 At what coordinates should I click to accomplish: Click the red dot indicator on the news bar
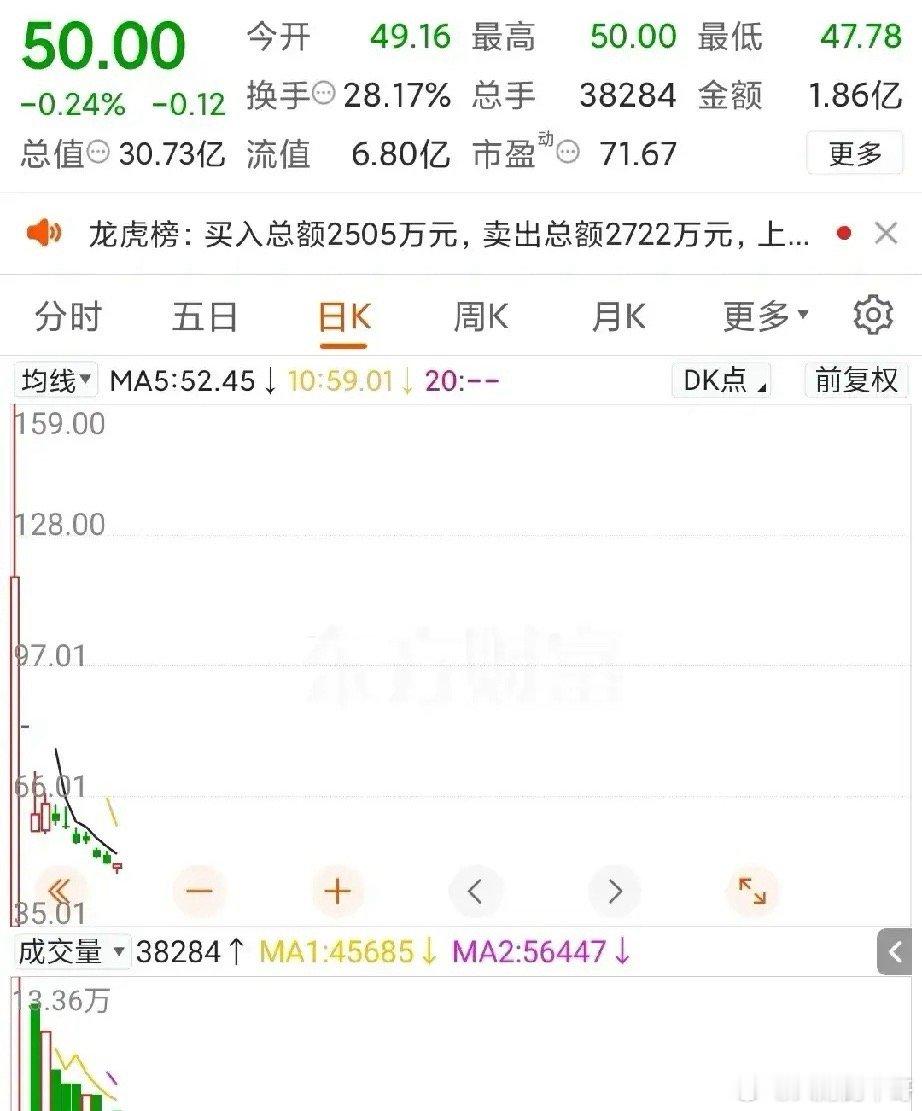coord(845,231)
